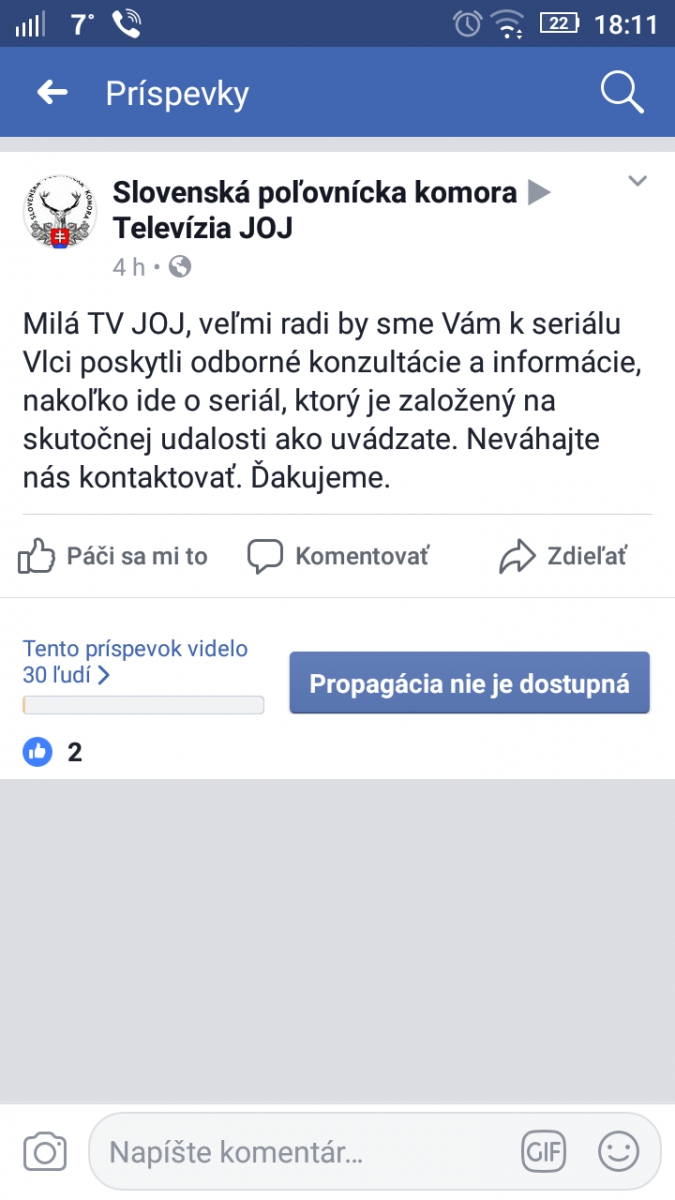View who reacted with 2 likes

[53, 752]
